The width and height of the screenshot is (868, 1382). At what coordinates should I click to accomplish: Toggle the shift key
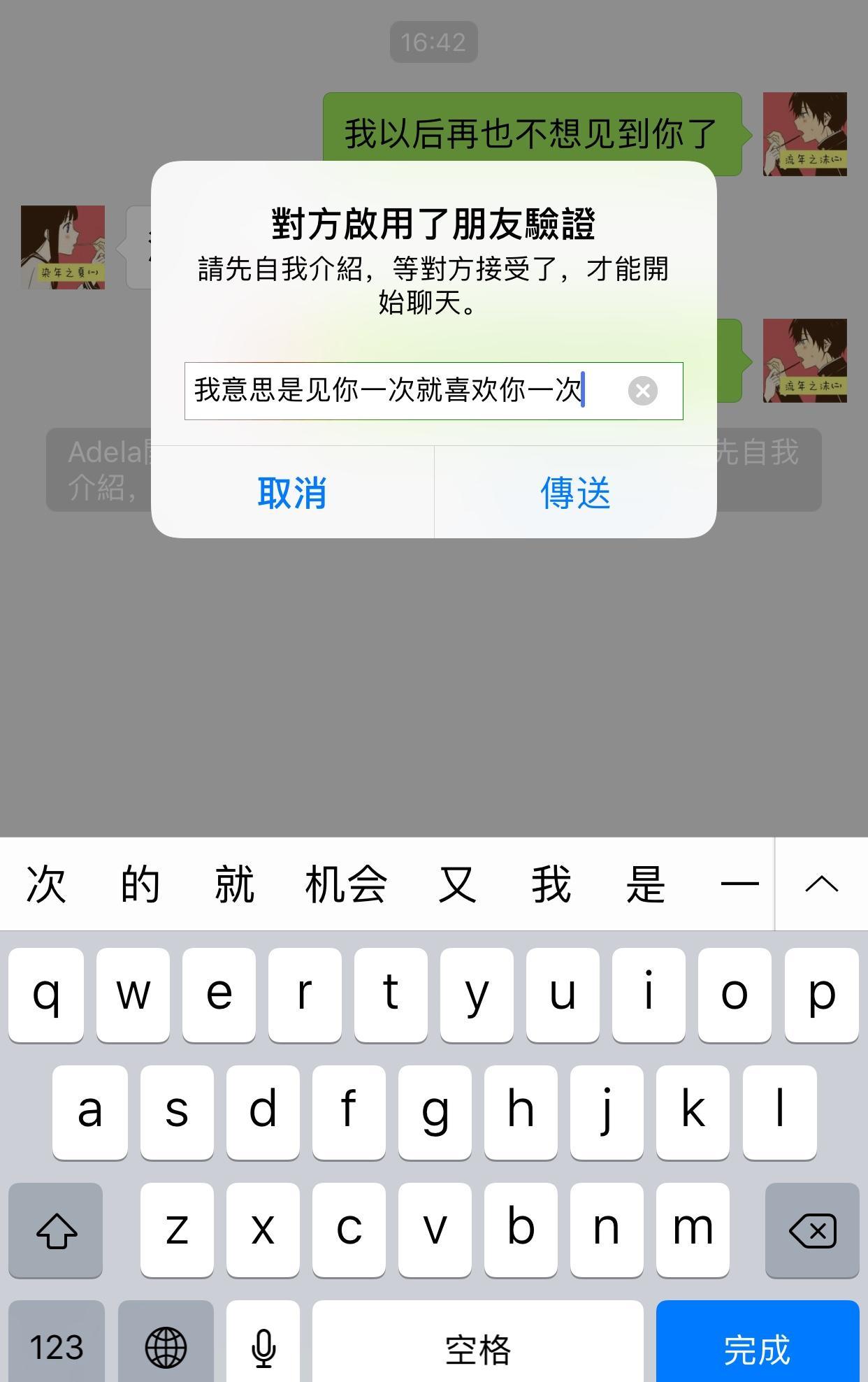[56, 1230]
